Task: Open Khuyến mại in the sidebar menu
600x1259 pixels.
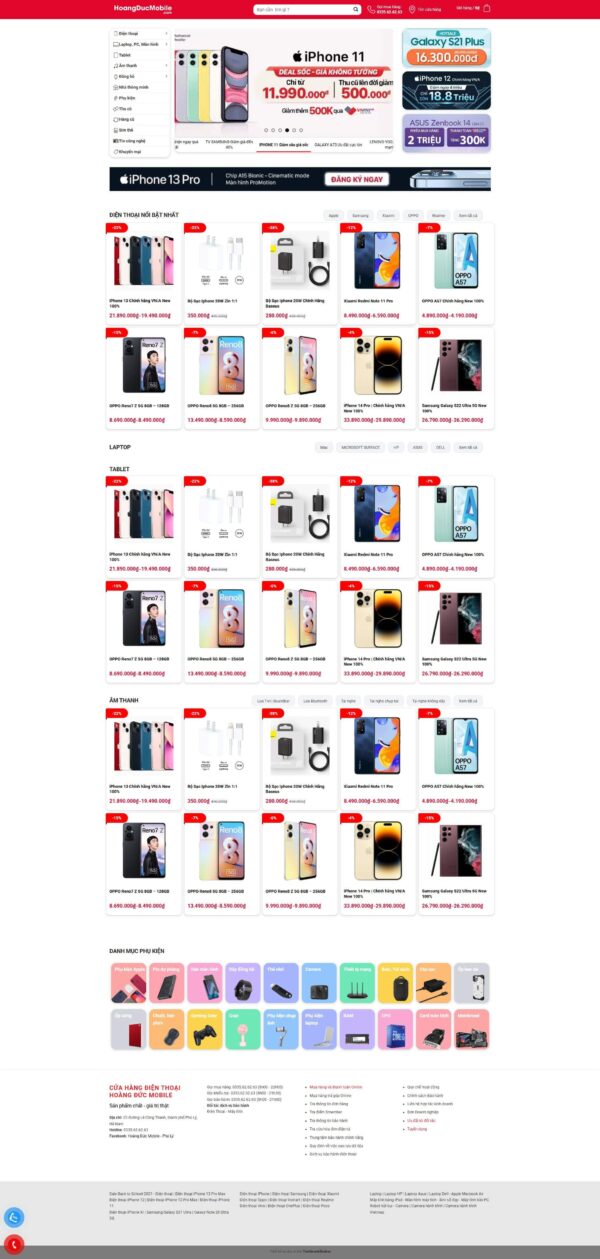Action: pos(129,152)
